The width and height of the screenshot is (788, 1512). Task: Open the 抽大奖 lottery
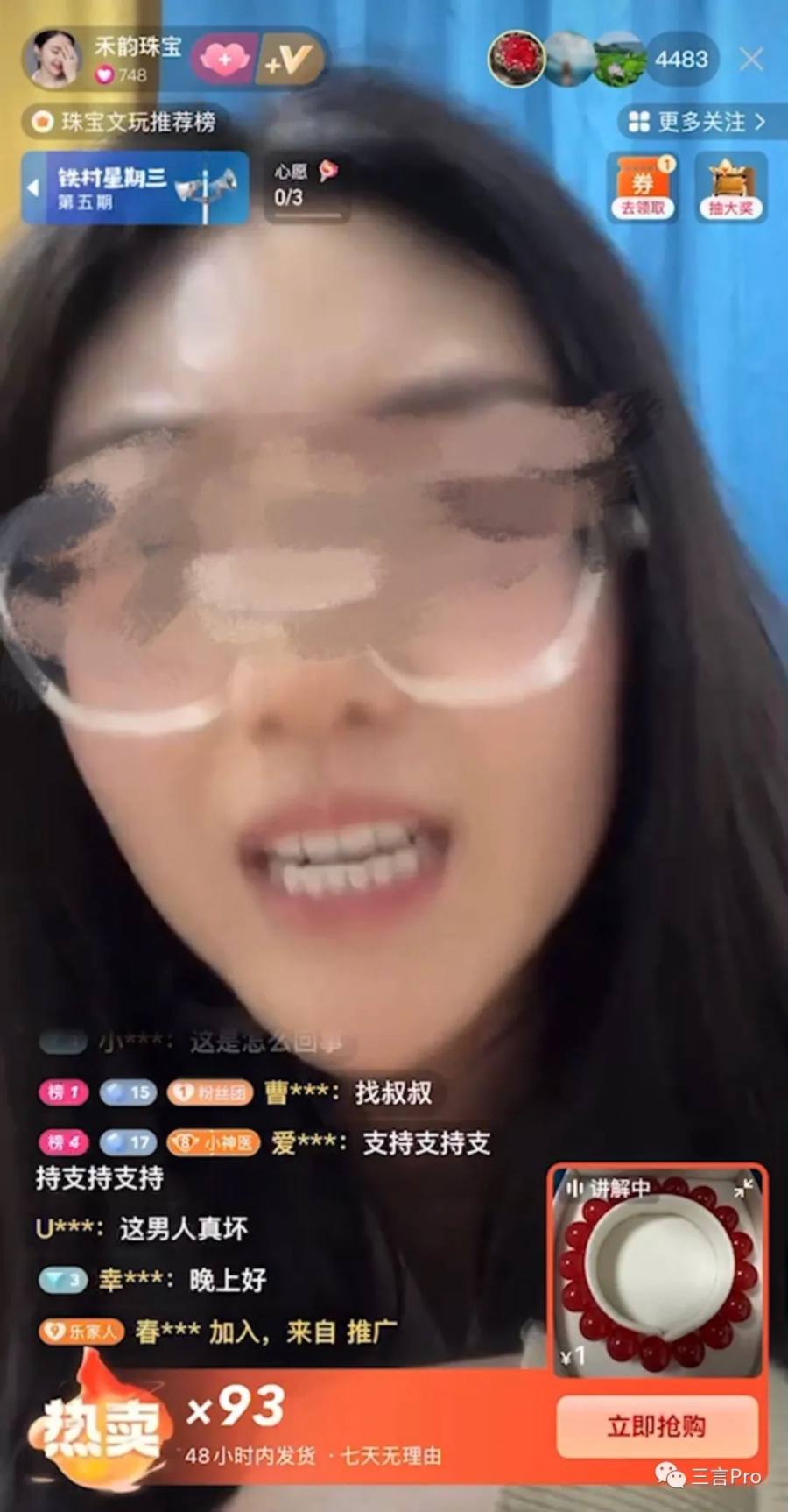(x=730, y=187)
